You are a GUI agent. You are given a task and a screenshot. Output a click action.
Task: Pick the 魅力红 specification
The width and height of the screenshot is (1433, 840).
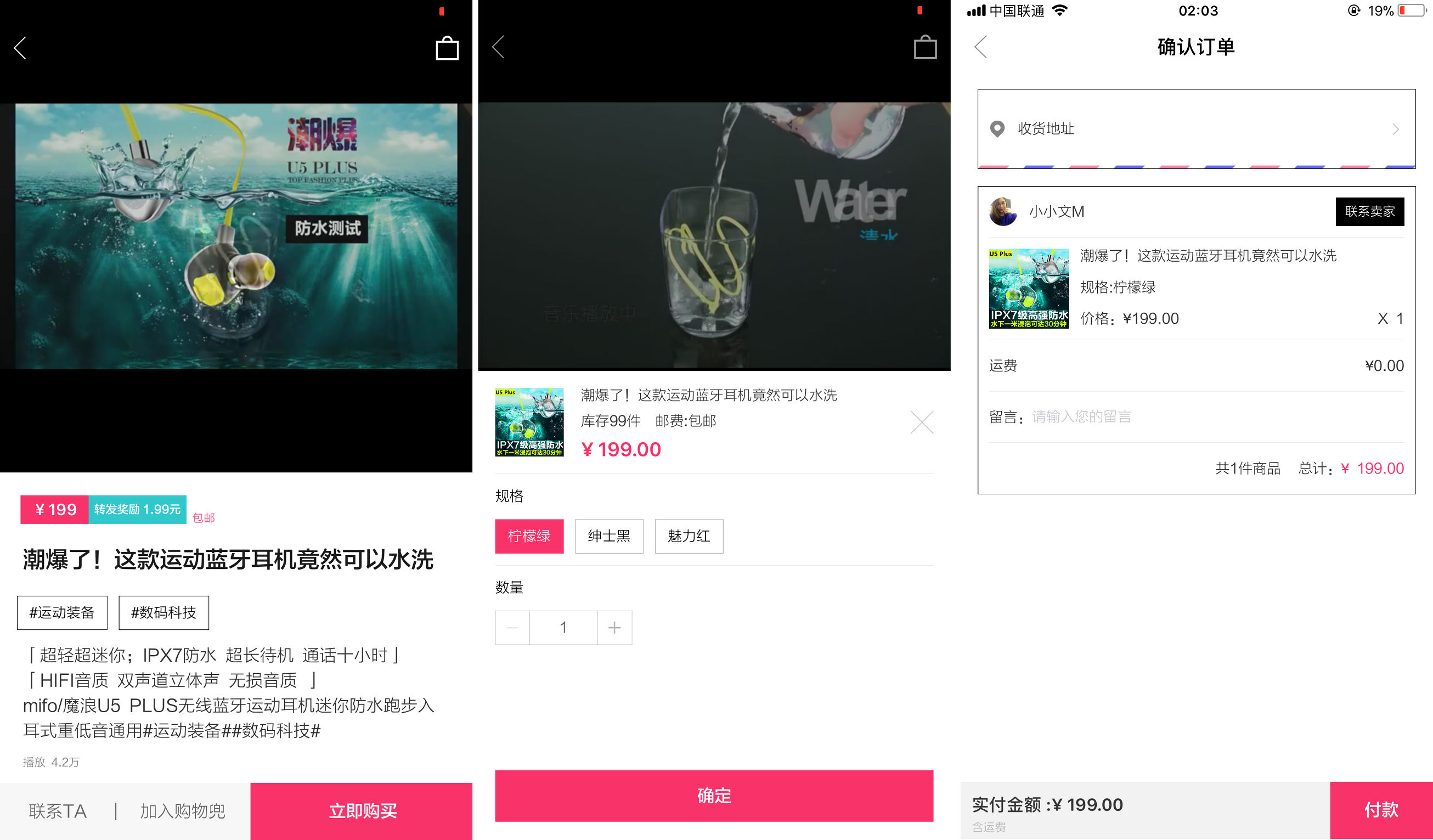pos(688,535)
